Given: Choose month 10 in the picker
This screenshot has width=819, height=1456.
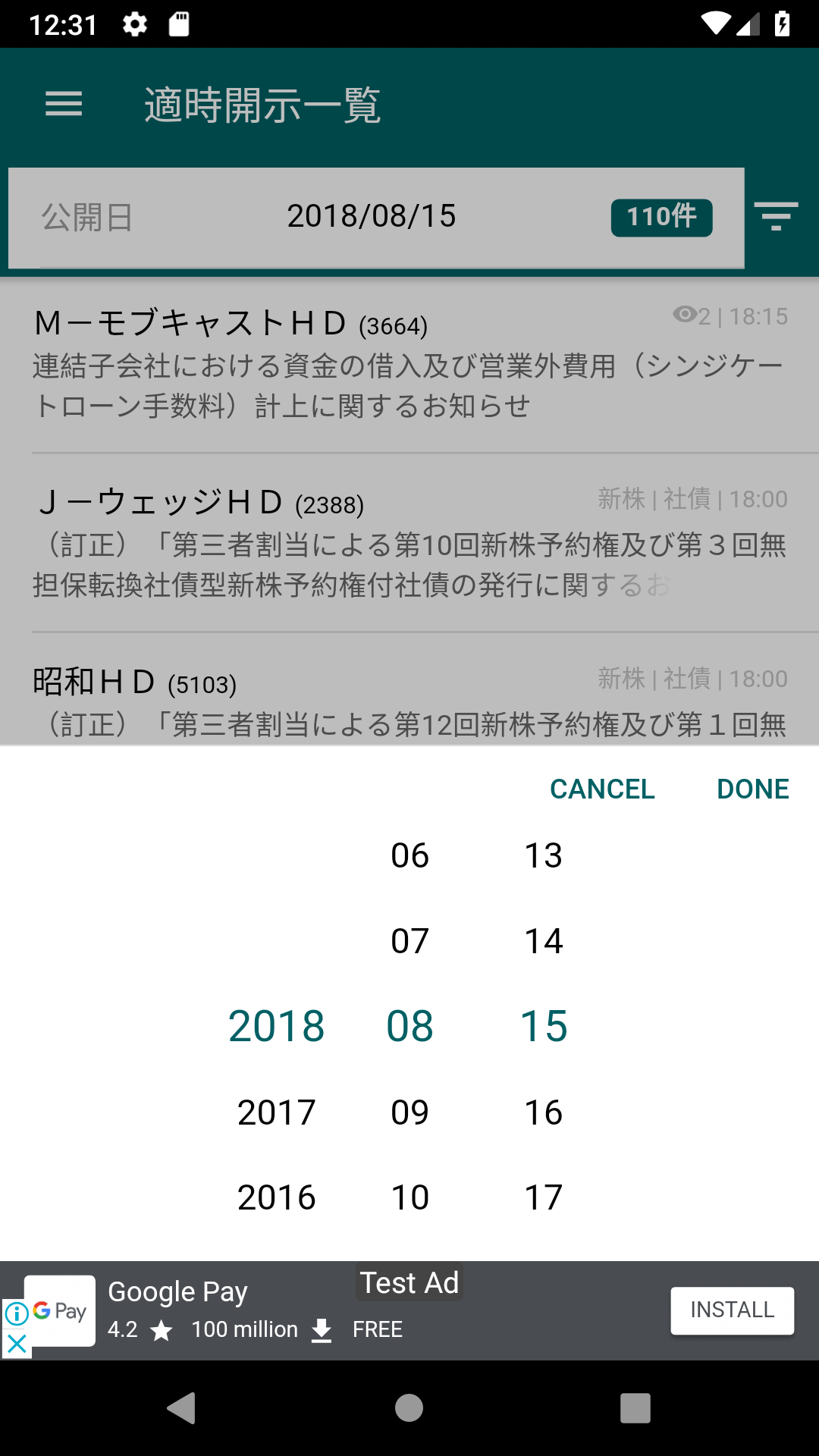Looking at the screenshot, I should click(410, 1197).
